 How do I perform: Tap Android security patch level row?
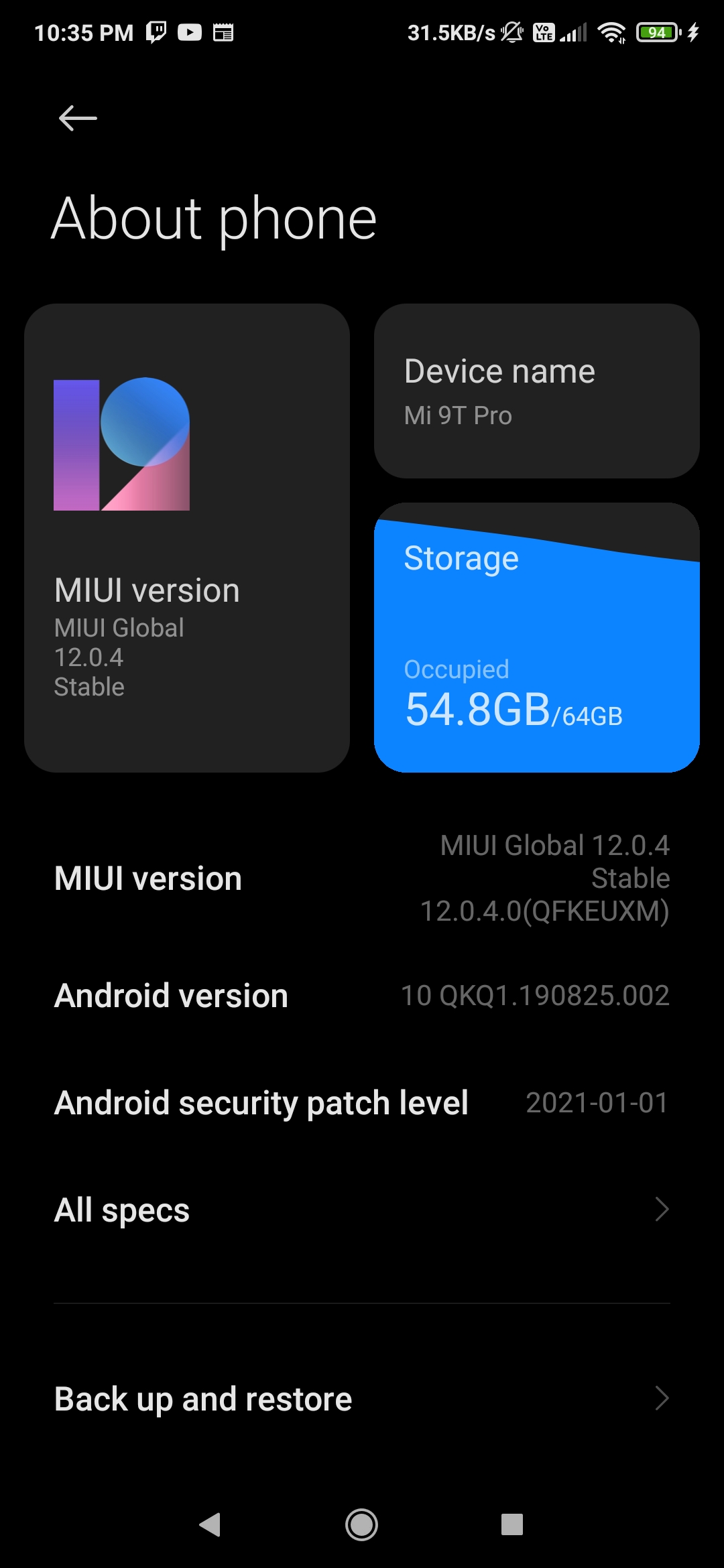362,1103
